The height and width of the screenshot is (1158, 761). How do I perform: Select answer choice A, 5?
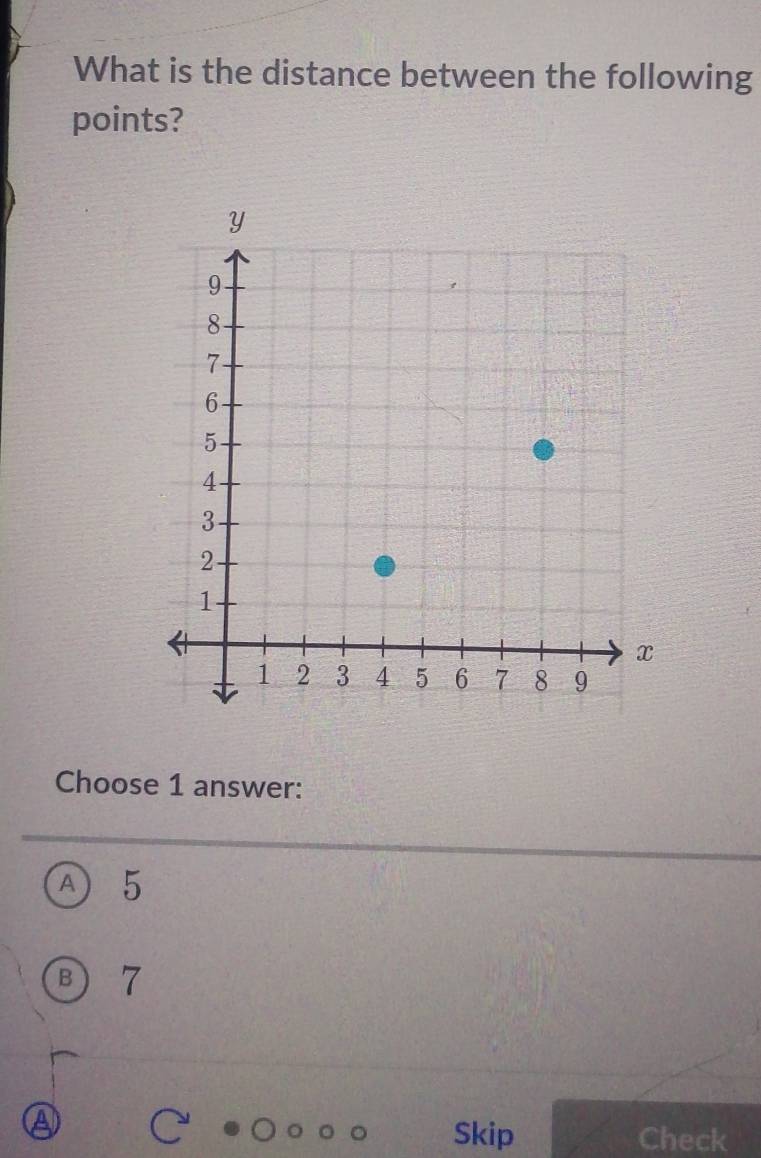pos(68,885)
